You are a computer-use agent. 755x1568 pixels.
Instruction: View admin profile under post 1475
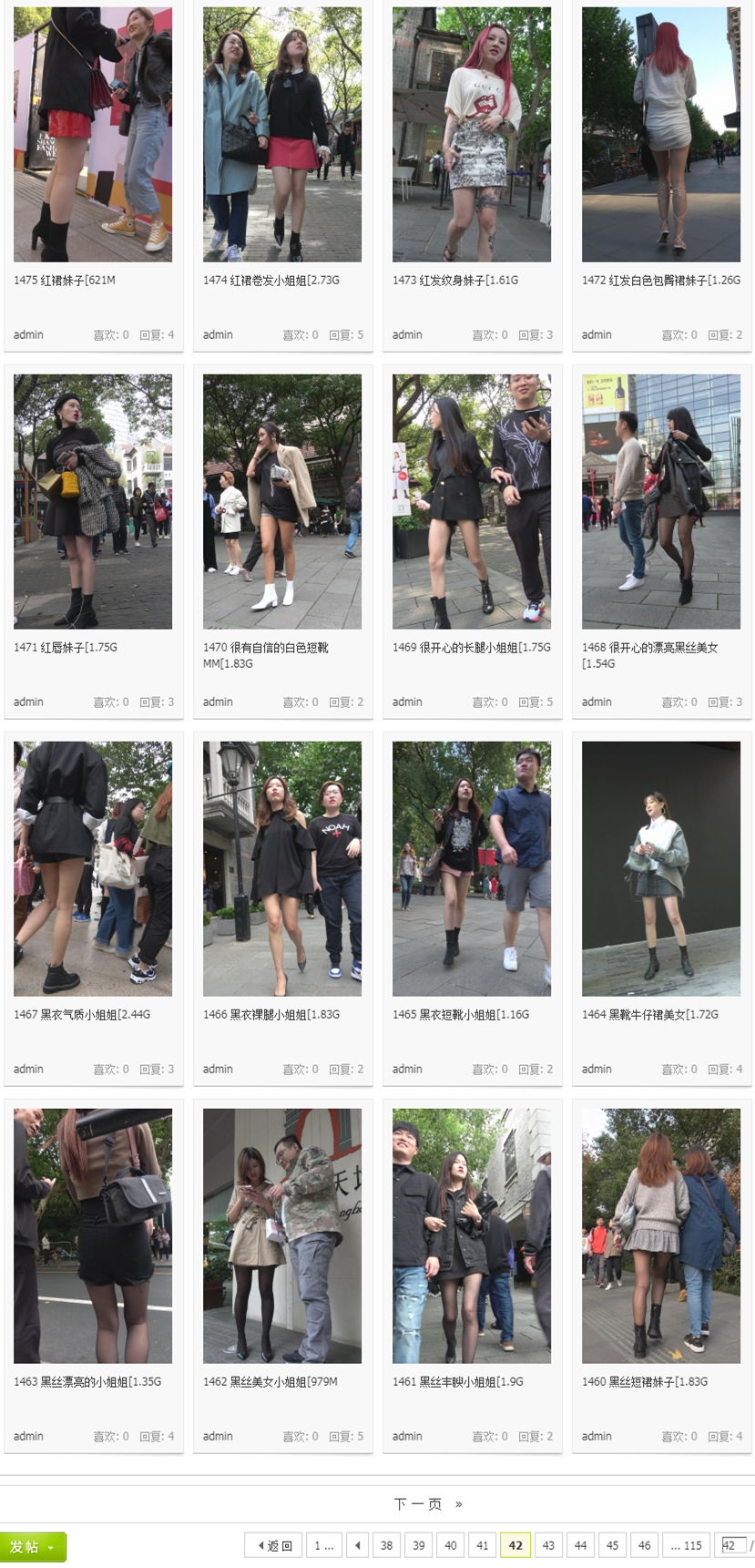pos(28,335)
